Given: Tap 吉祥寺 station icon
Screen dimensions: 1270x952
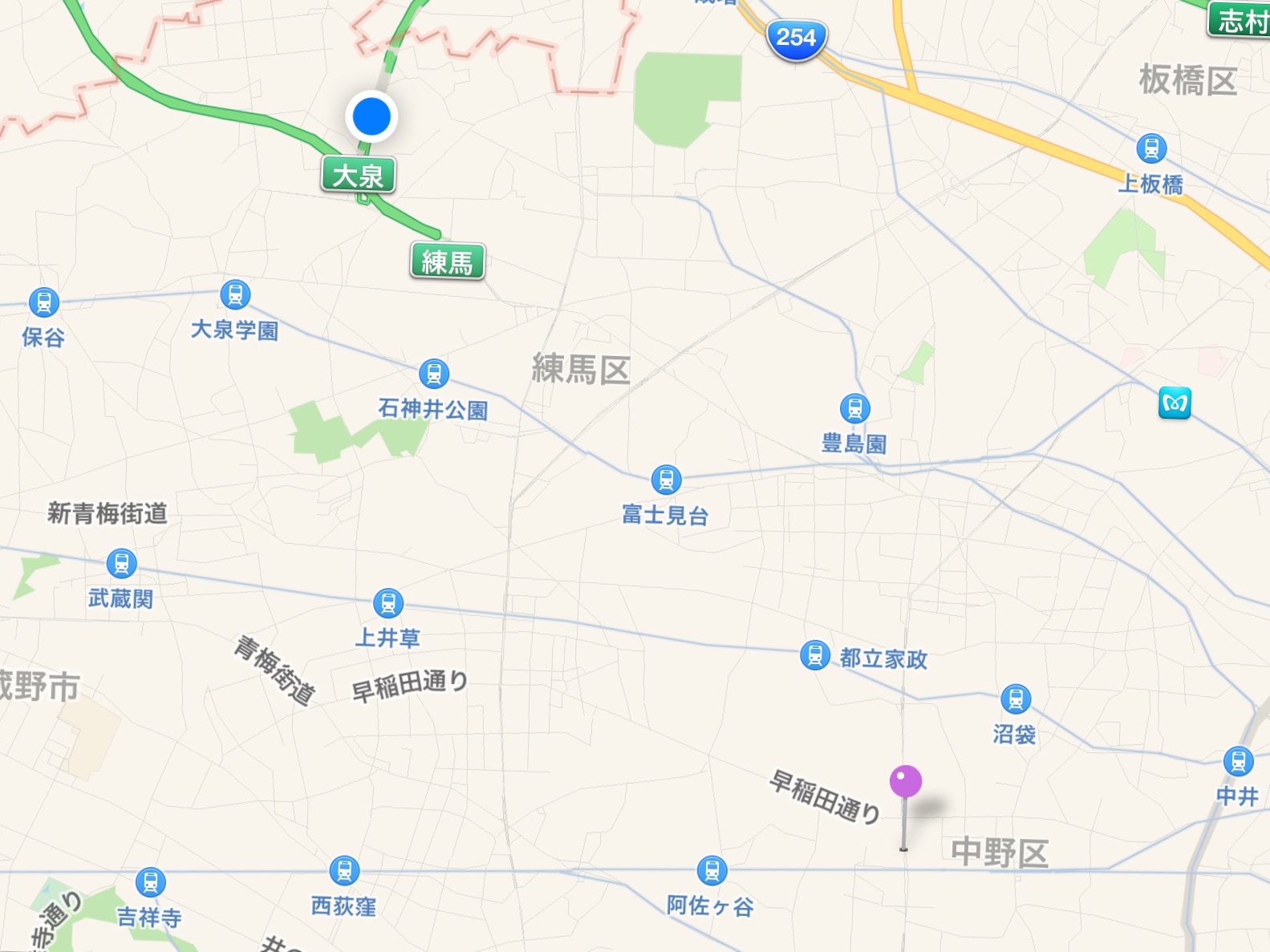Looking at the screenshot, I should pyautogui.click(x=150, y=881).
